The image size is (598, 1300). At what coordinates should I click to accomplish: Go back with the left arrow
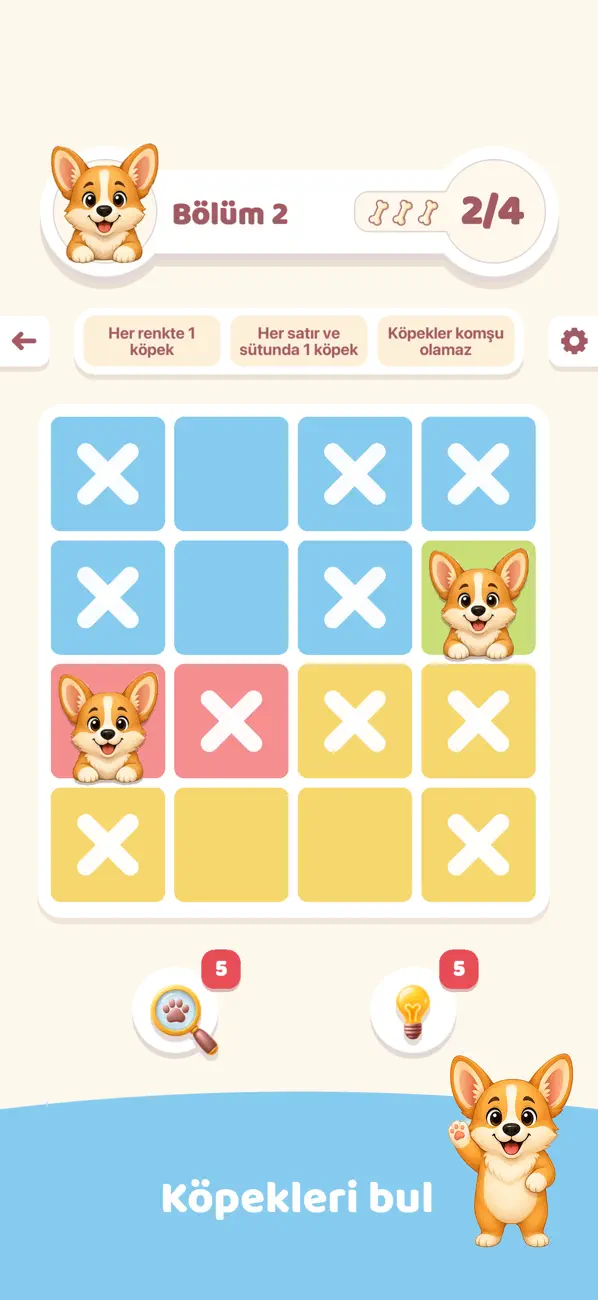(23, 342)
